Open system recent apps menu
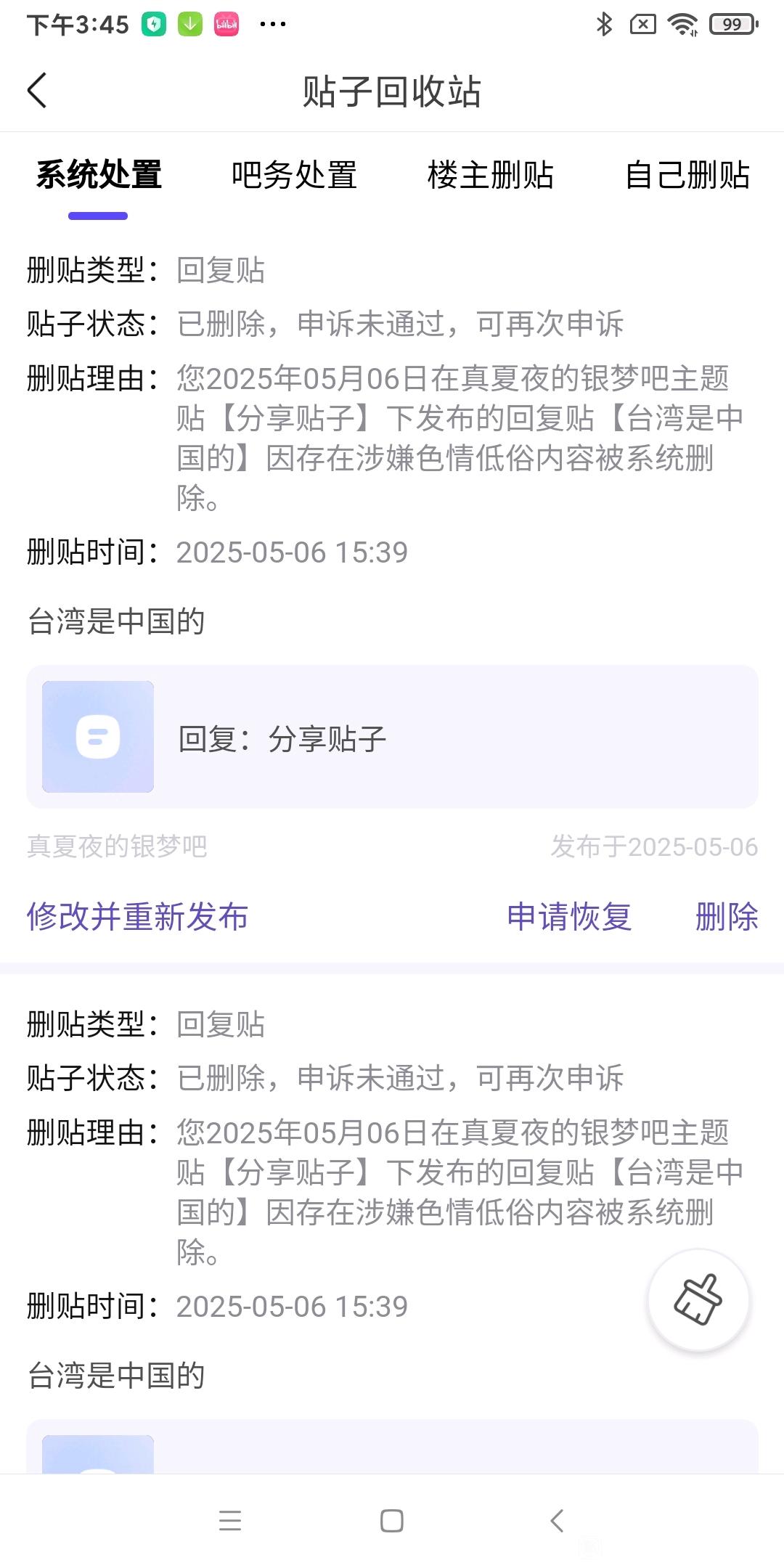This screenshot has width=784, height=1568. click(x=230, y=1520)
